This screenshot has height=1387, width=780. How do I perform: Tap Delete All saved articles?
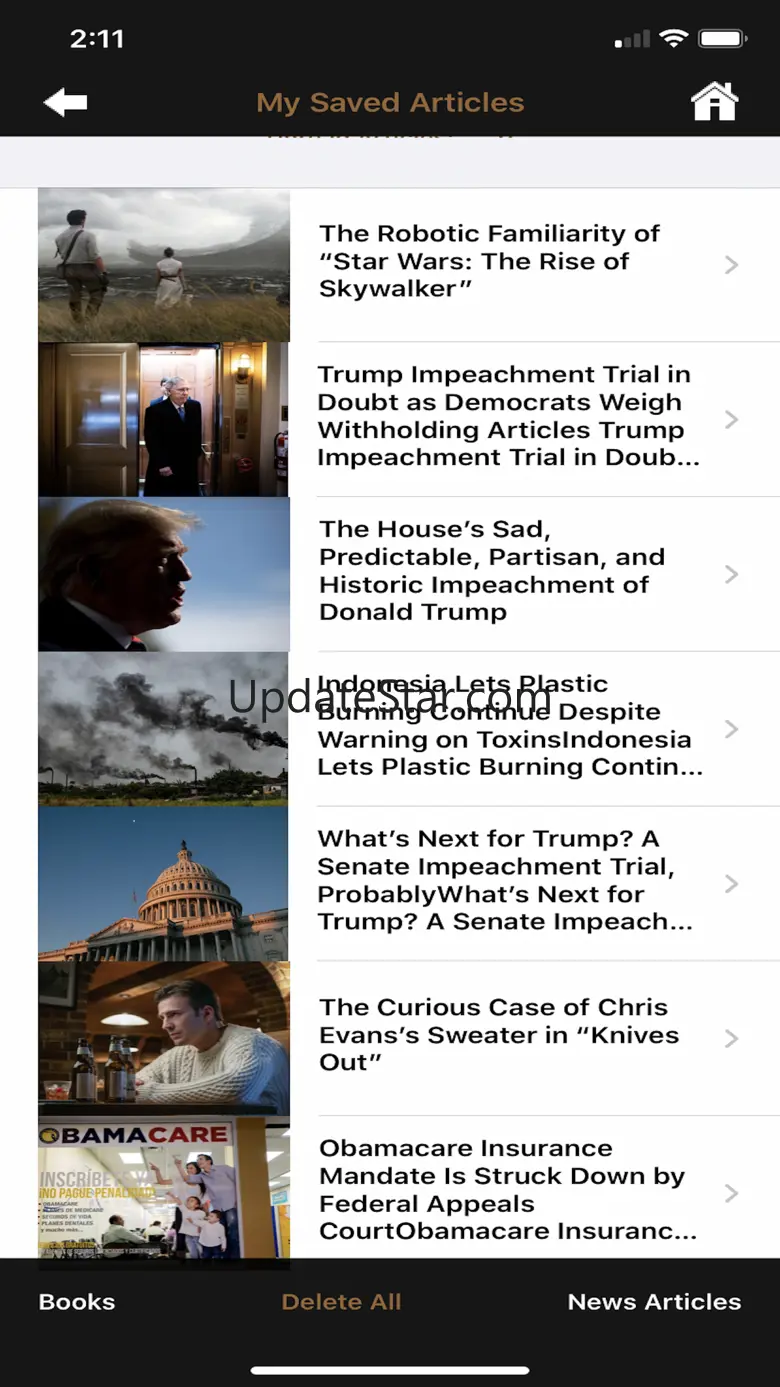pos(341,1302)
